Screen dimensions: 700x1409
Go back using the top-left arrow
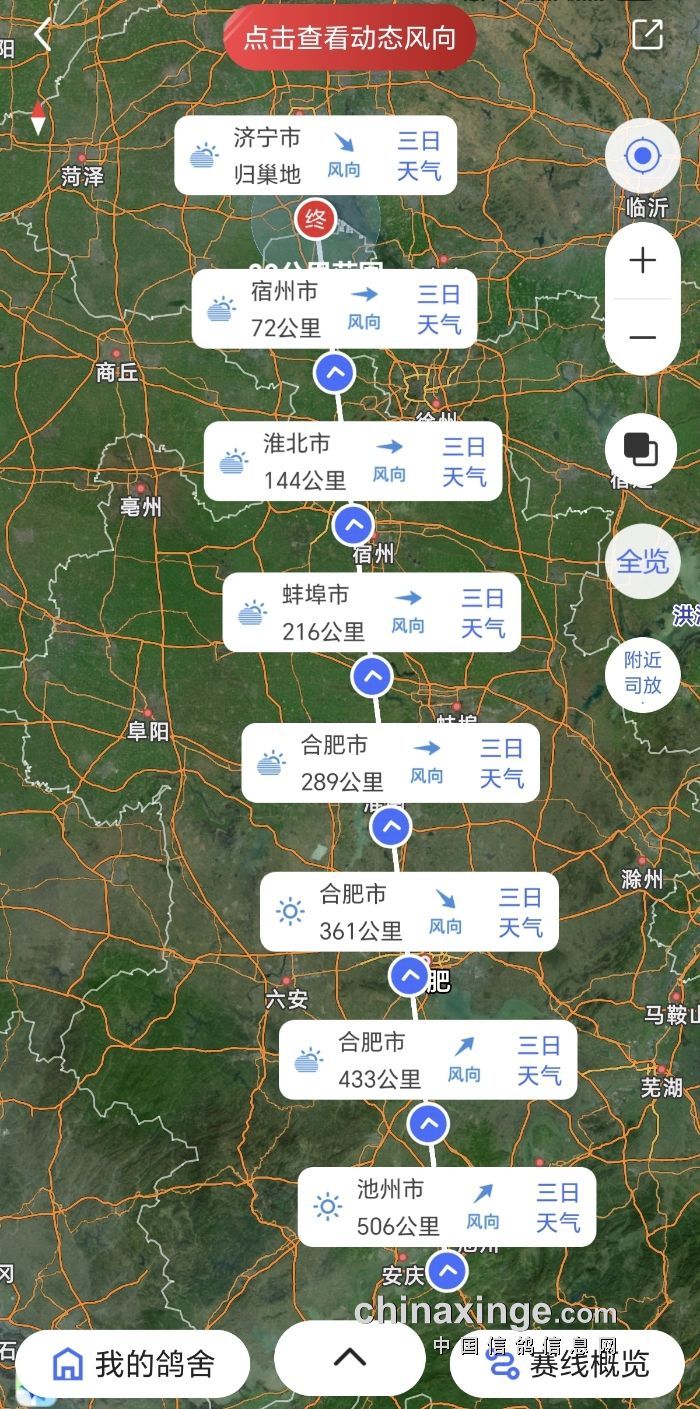[42, 36]
